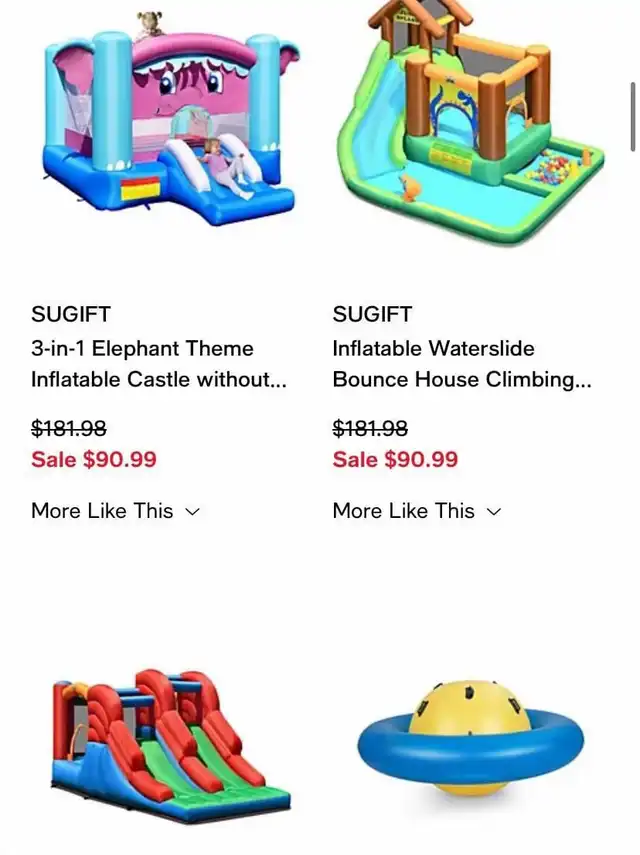Open the red double-slide bounce house product
This screenshot has width=640, height=855.
coord(170,740)
